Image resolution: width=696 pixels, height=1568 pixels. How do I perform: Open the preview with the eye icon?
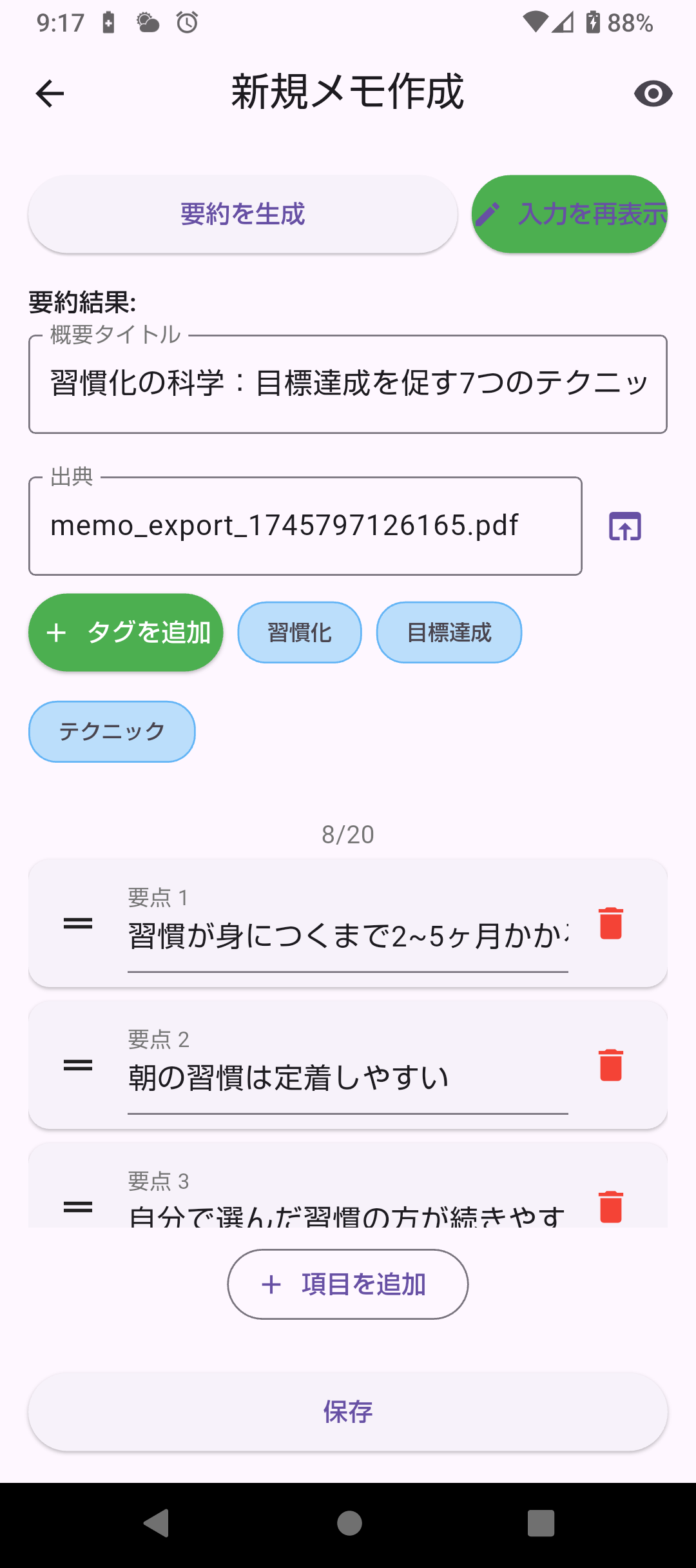tap(652, 93)
